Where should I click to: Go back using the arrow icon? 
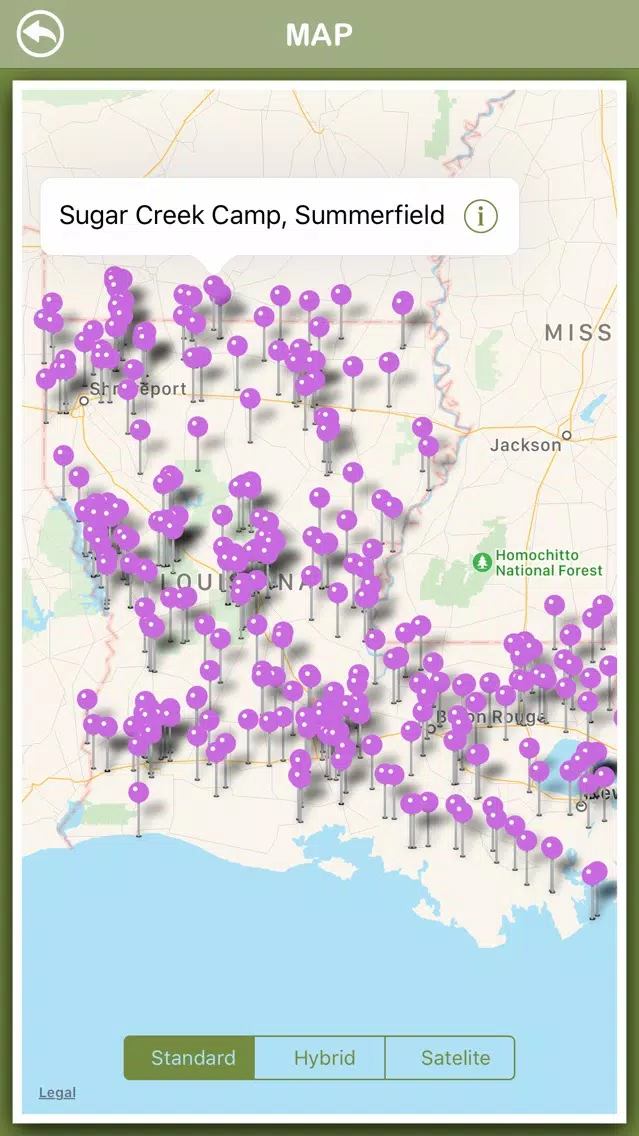pos(41,34)
